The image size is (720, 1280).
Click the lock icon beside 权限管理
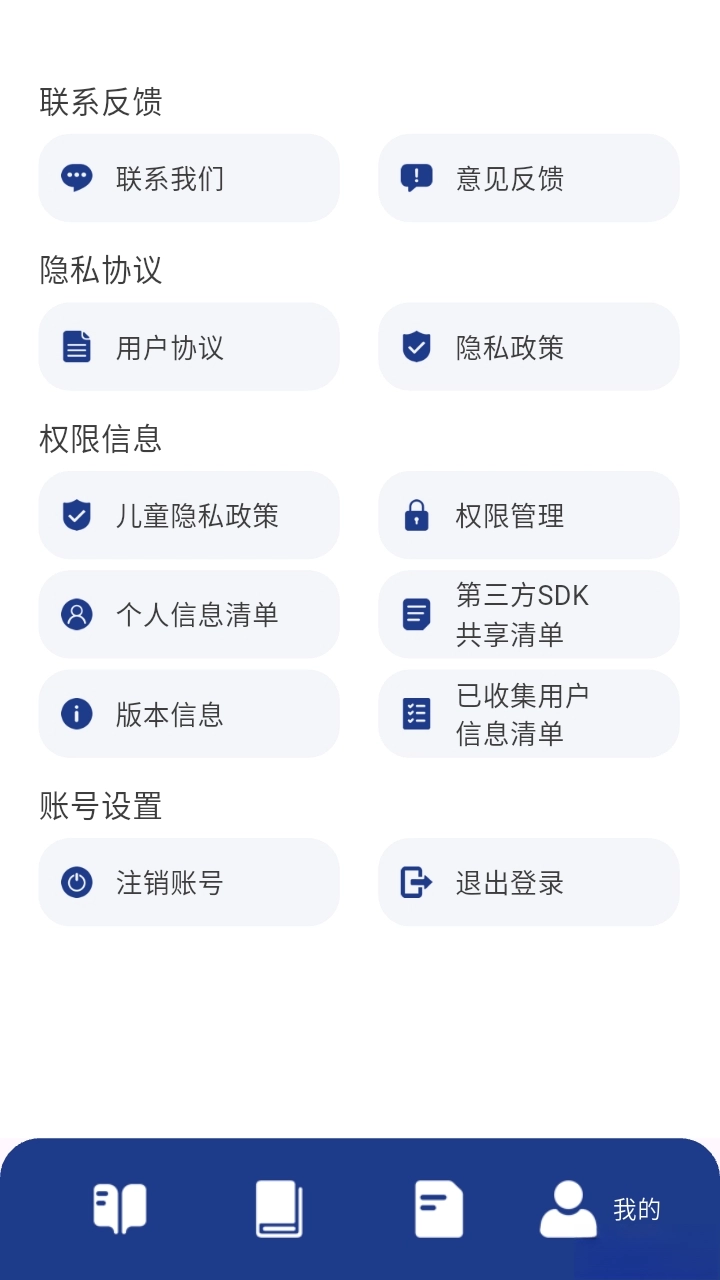click(x=416, y=516)
